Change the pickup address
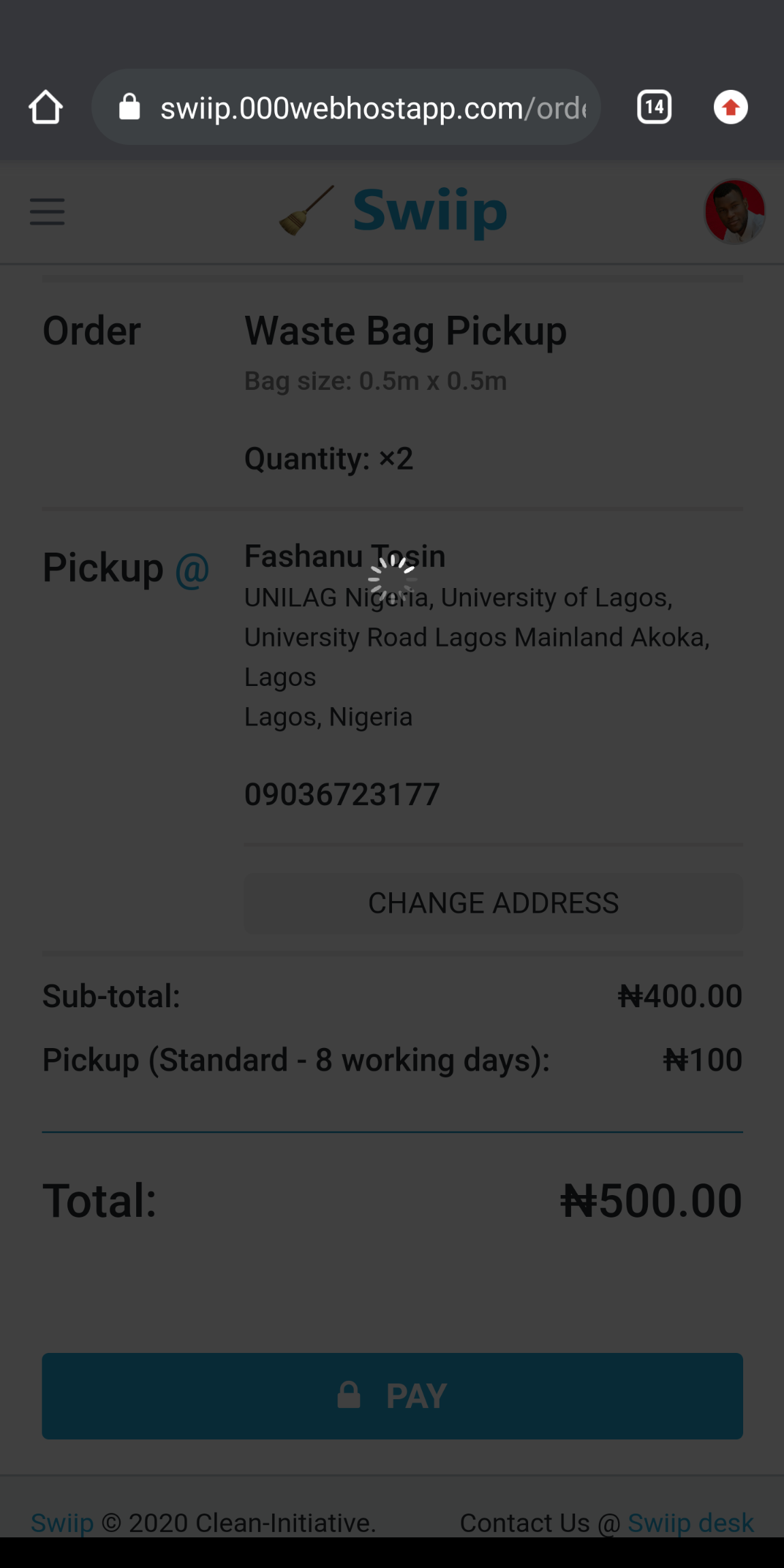 pyautogui.click(x=493, y=903)
